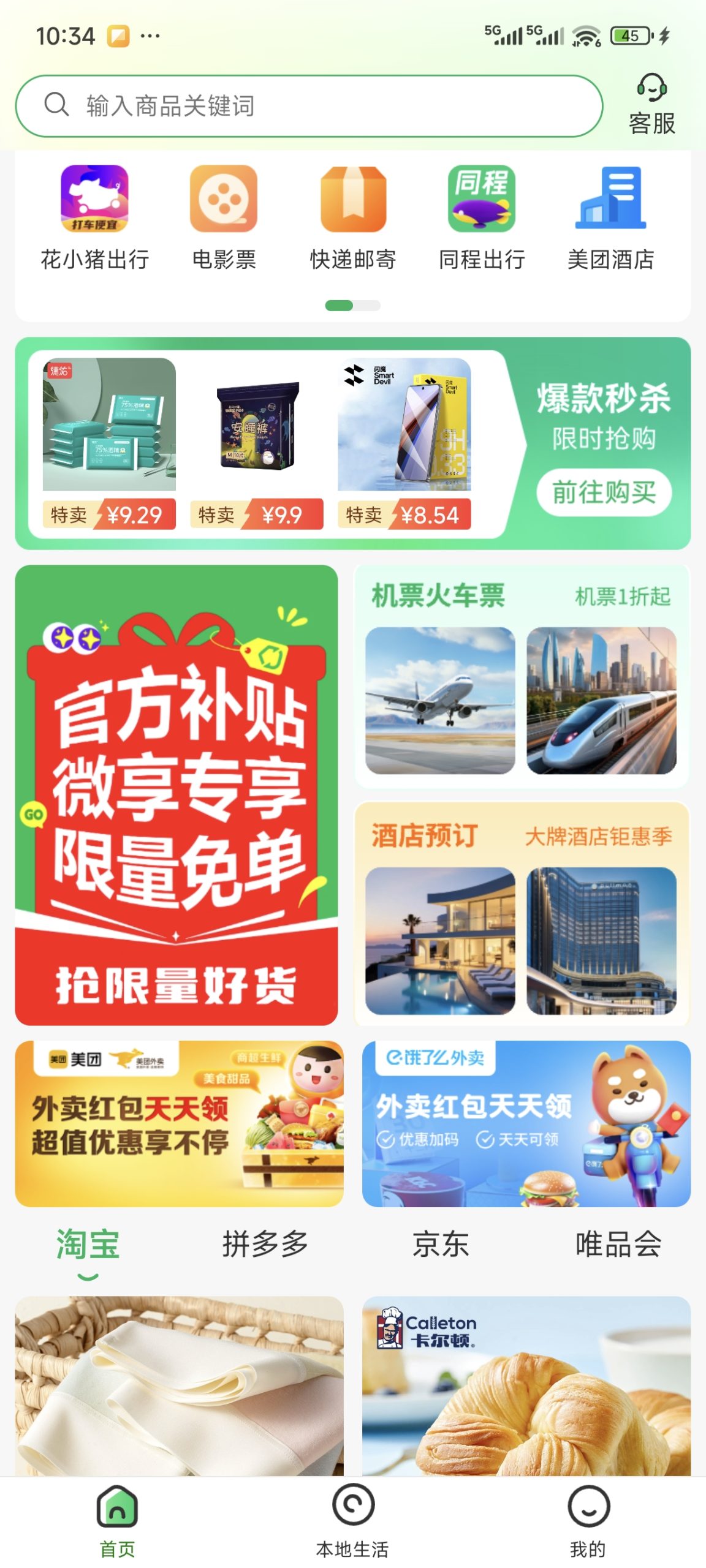Open 客服 customer service
This screenshot has width=706, height=1568.
651,104
